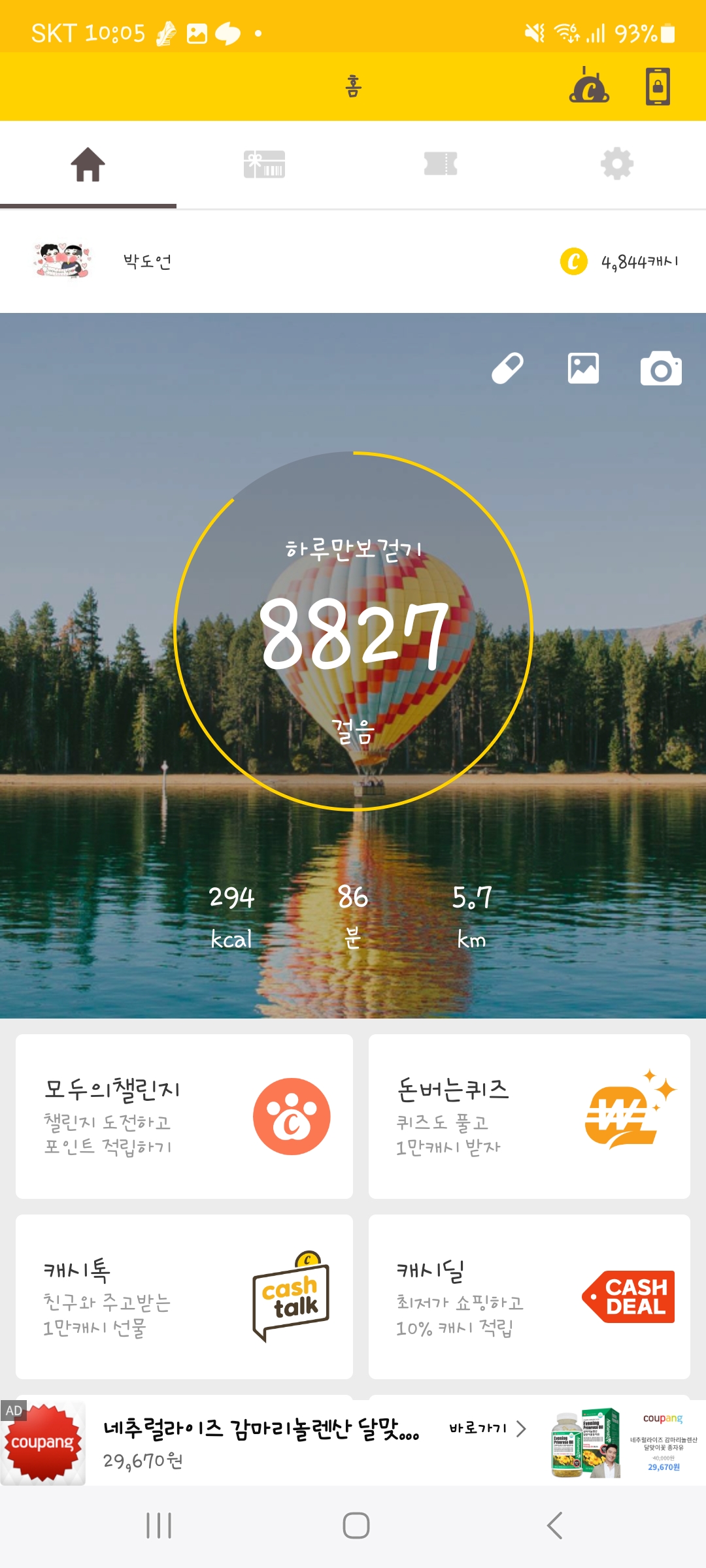The height and width of the screenshot is (1568, 706).
Task: Open the recent apps button
Action: point(159,1526)
